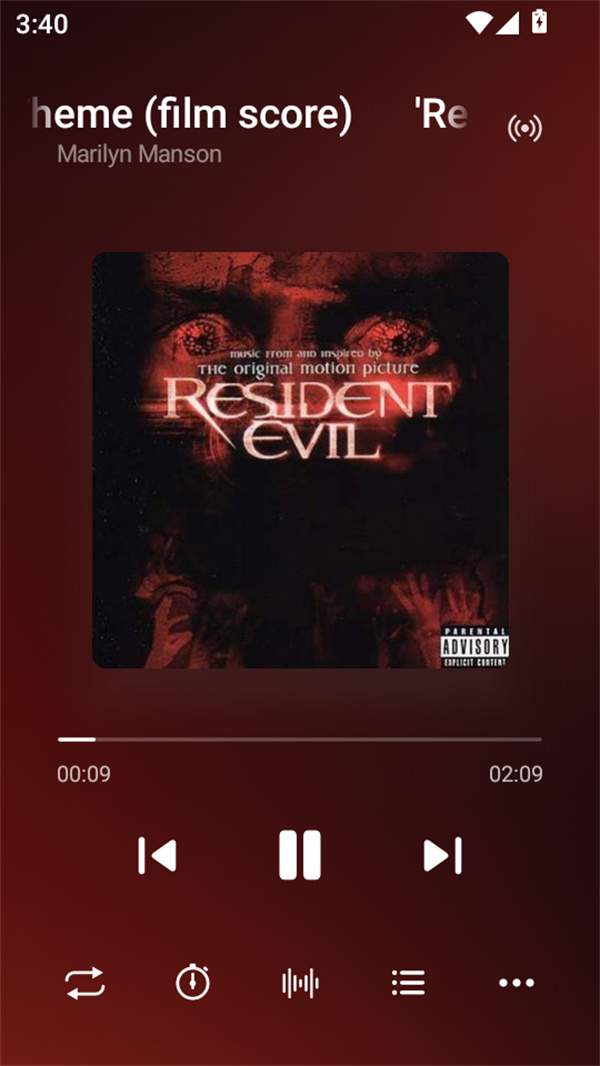Tap the playback progress bar
600x1066 pixels.
[x=300, y=739]
